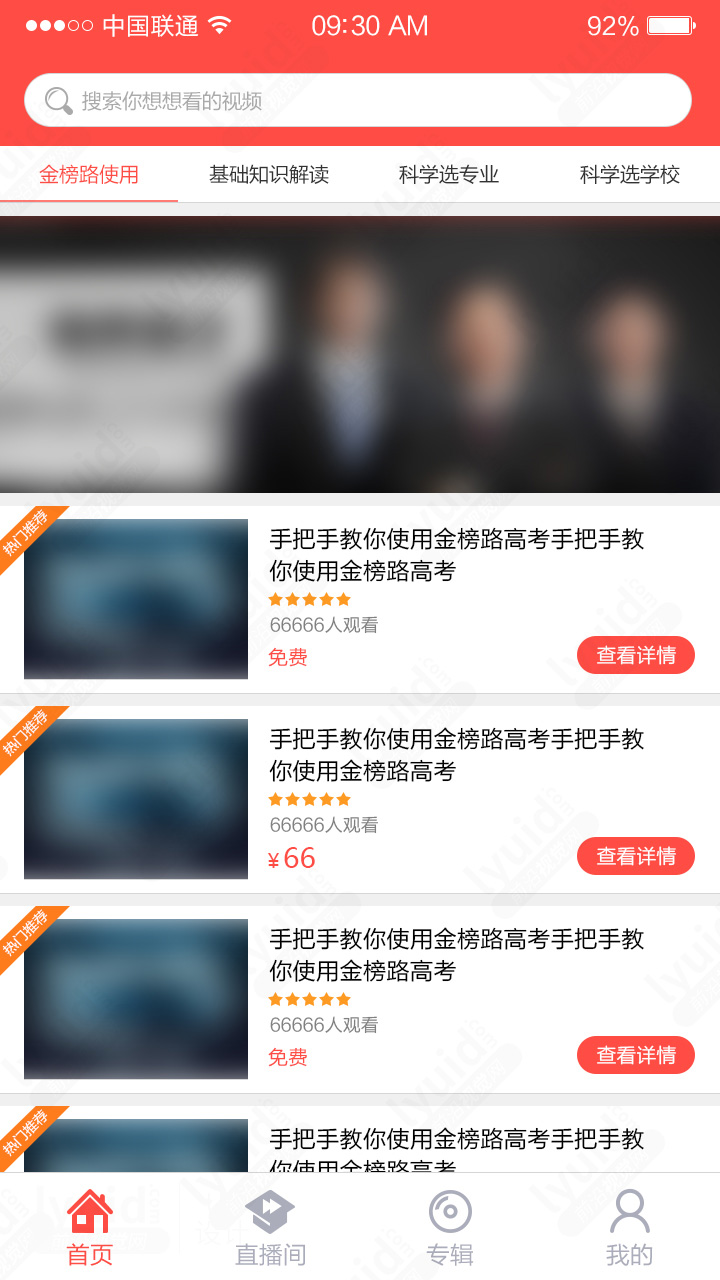720x1280 pixels.
Task: Go to the 首页 home tab
Action: pyautogui.click(x=90, y=1227)
